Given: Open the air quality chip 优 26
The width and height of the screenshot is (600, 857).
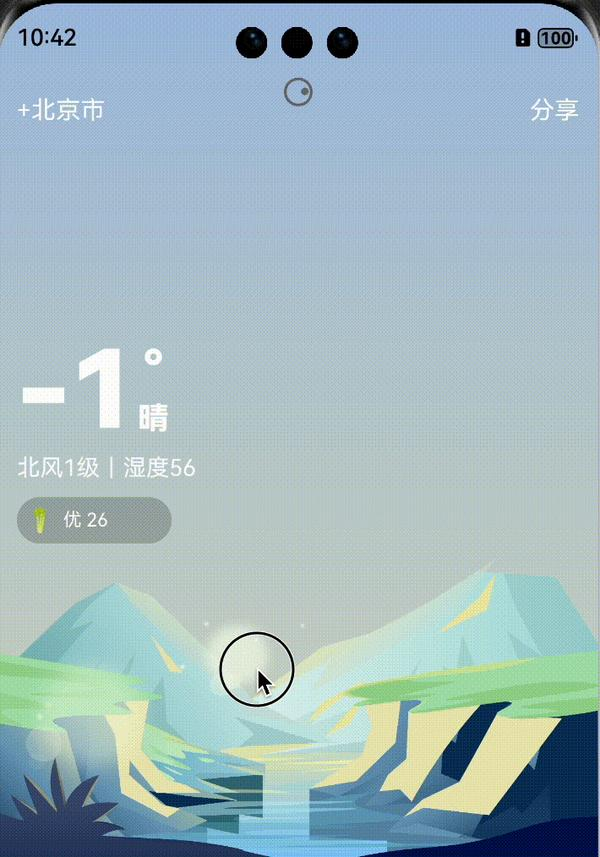Looking at the screenshot, I should (94, 520).
